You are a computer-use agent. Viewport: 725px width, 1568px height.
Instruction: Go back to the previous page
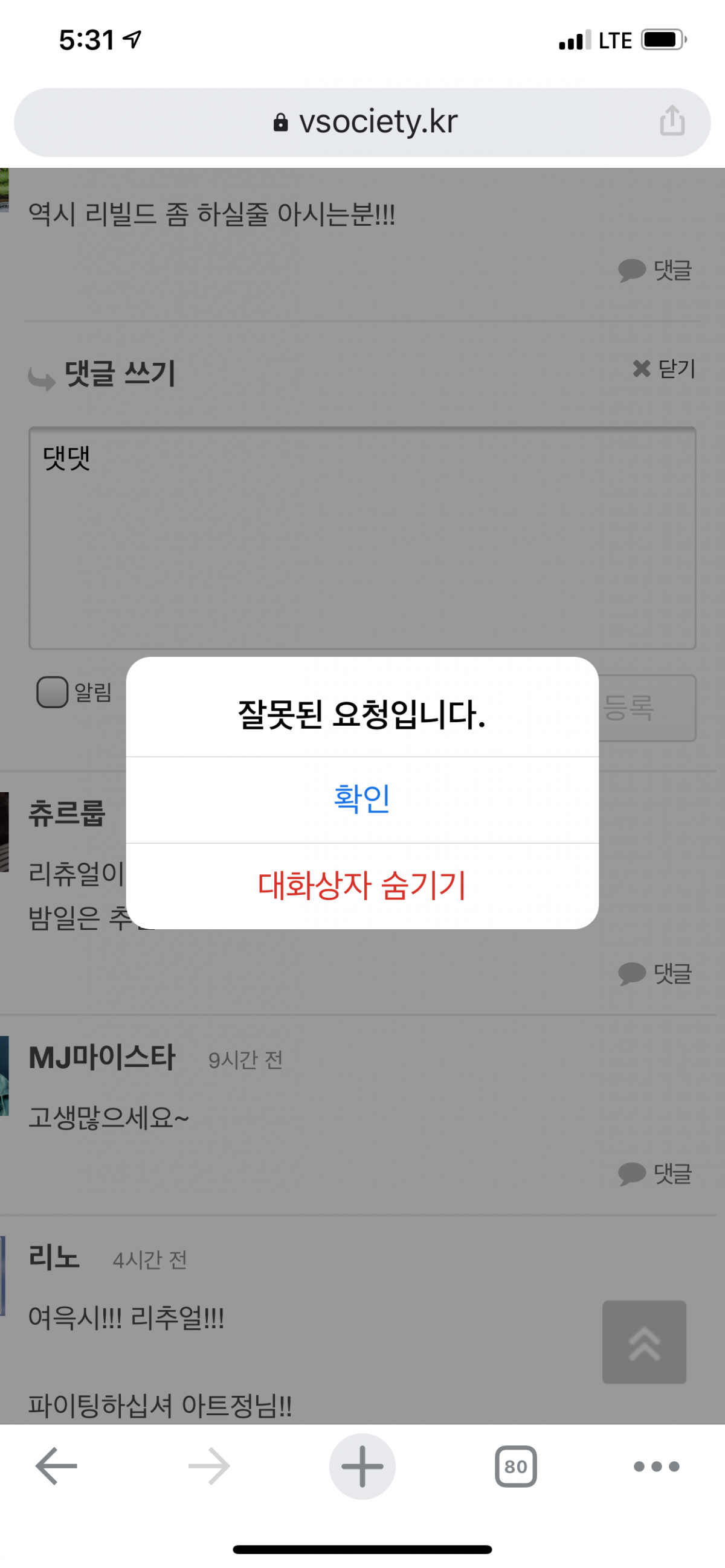click(56, 1466)
